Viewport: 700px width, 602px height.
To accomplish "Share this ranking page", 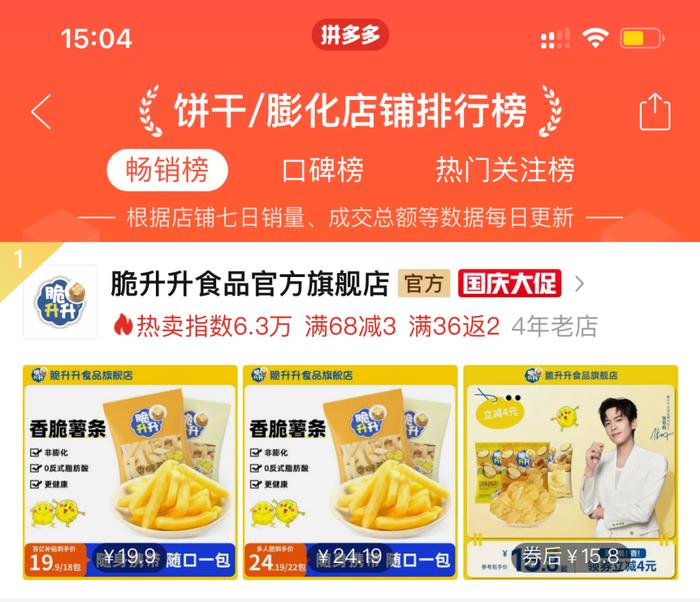I will click(653, 111).
